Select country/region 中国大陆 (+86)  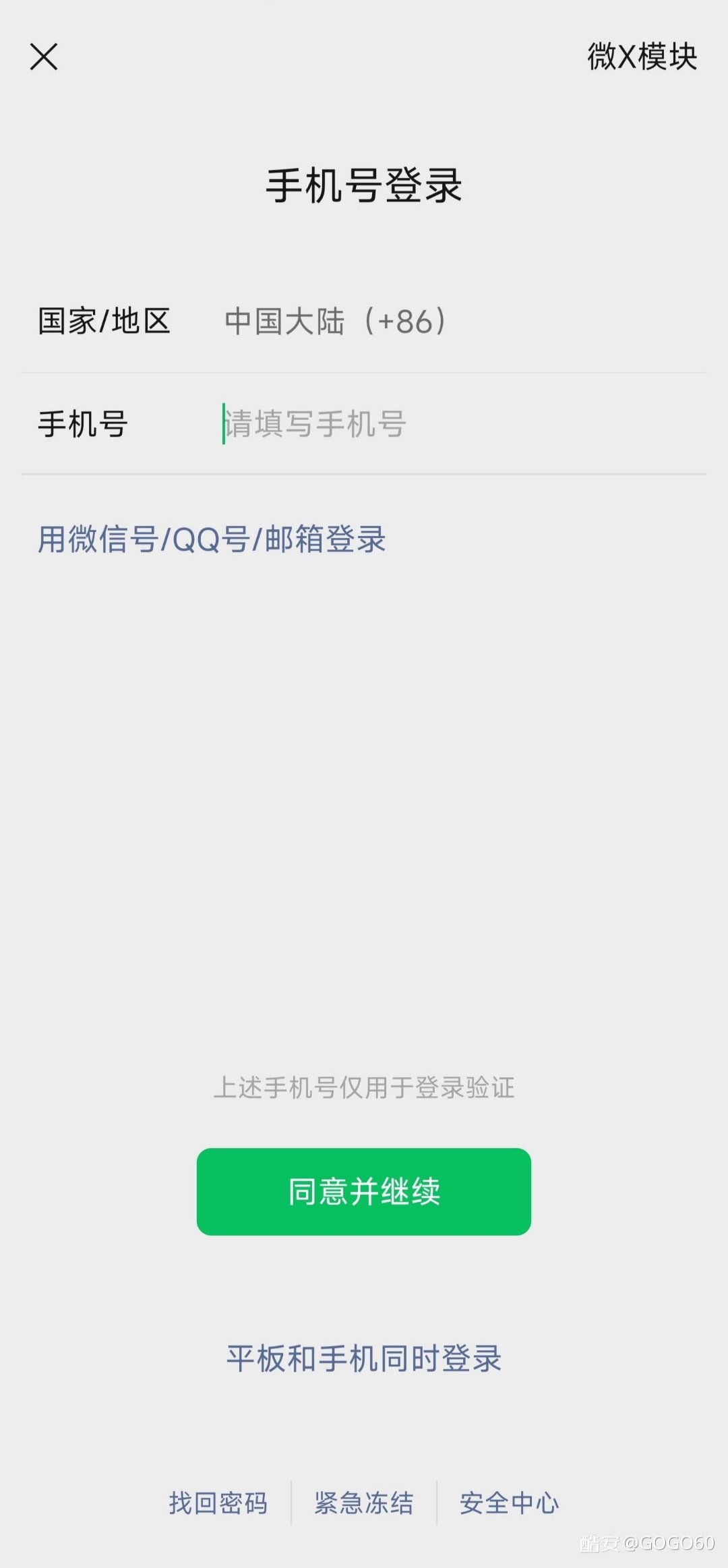point(335,322)
